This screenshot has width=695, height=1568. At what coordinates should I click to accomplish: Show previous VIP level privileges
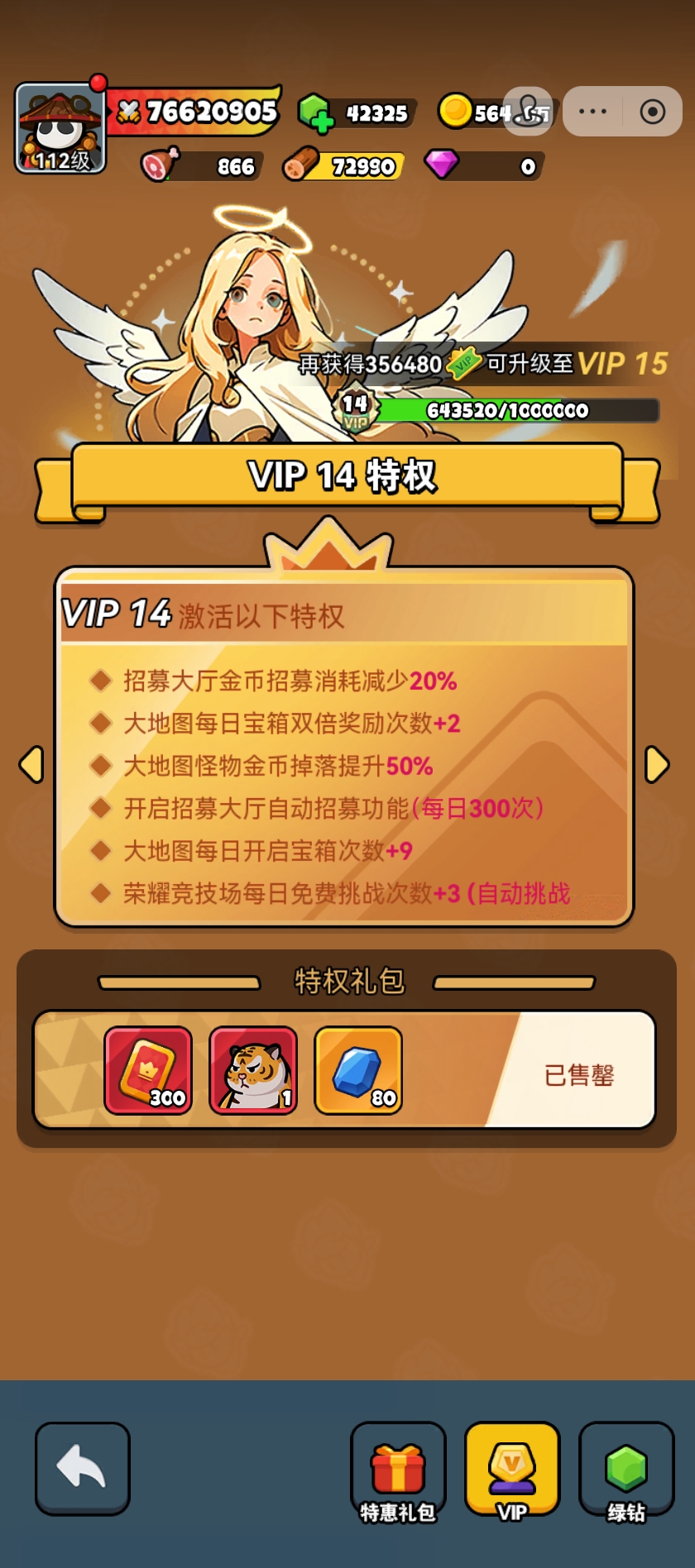pyautogui.click(x=31, y=764)
